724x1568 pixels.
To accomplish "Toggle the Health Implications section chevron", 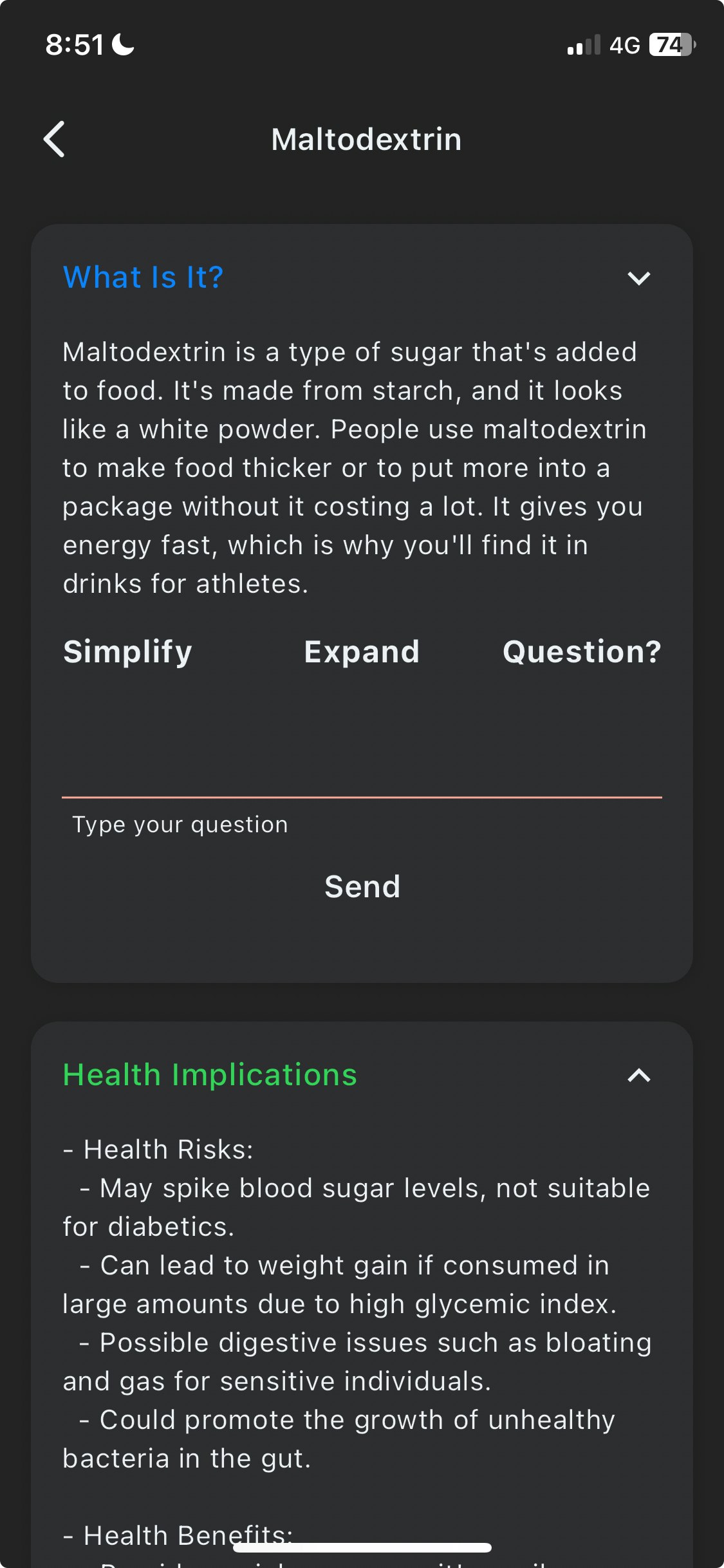I will 638,1075.
